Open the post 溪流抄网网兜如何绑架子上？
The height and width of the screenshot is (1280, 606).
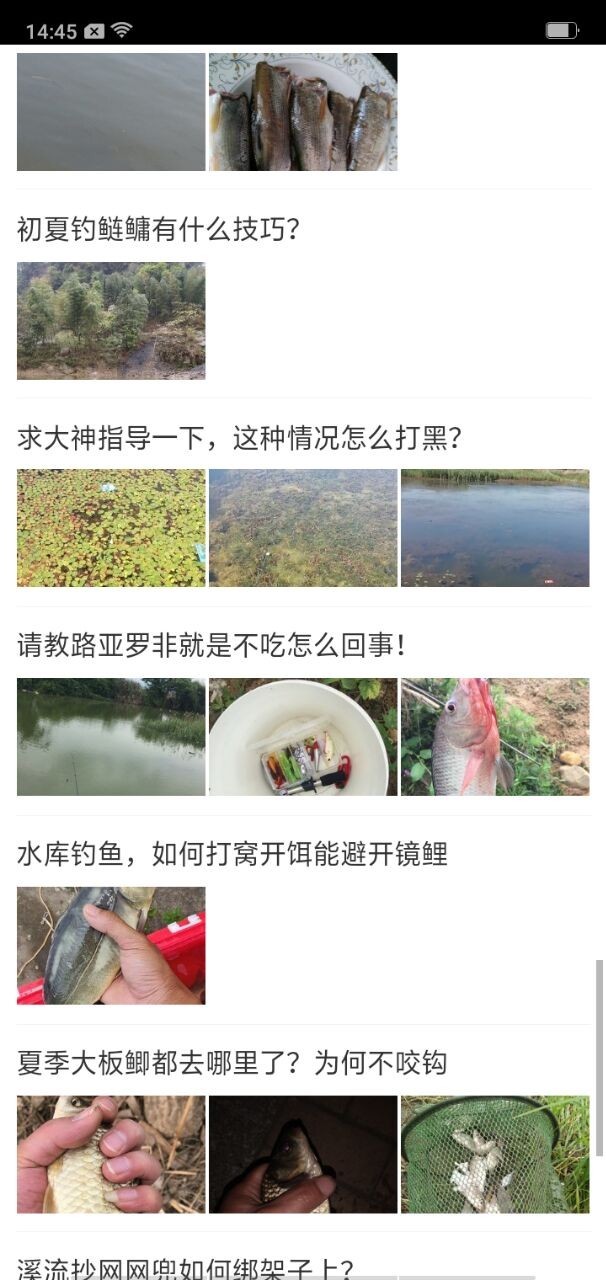(186, 1268)
